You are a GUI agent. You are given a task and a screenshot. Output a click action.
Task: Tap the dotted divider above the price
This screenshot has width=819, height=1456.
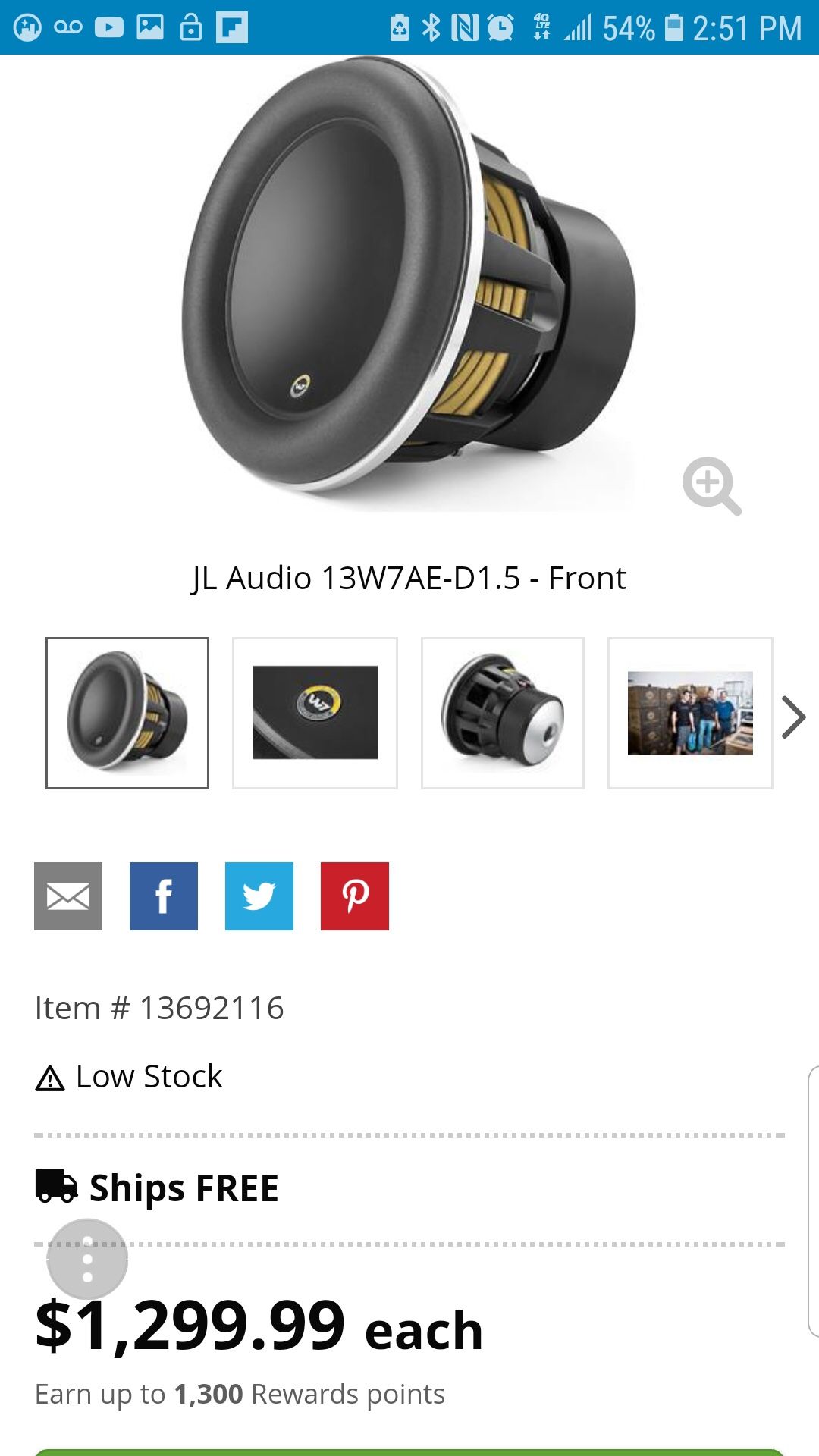pos(409,1244)
